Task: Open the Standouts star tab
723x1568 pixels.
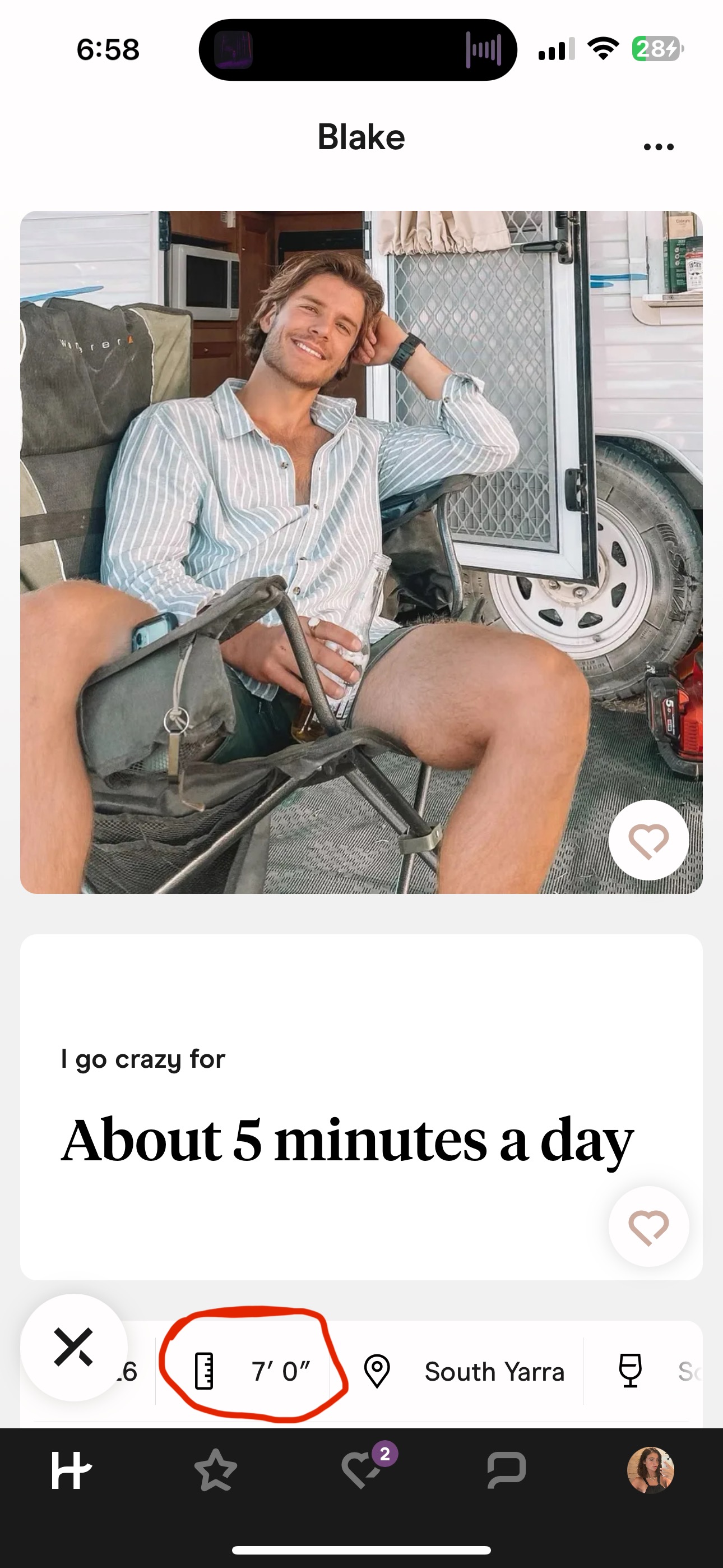Action: click(x=215, y=1470)
